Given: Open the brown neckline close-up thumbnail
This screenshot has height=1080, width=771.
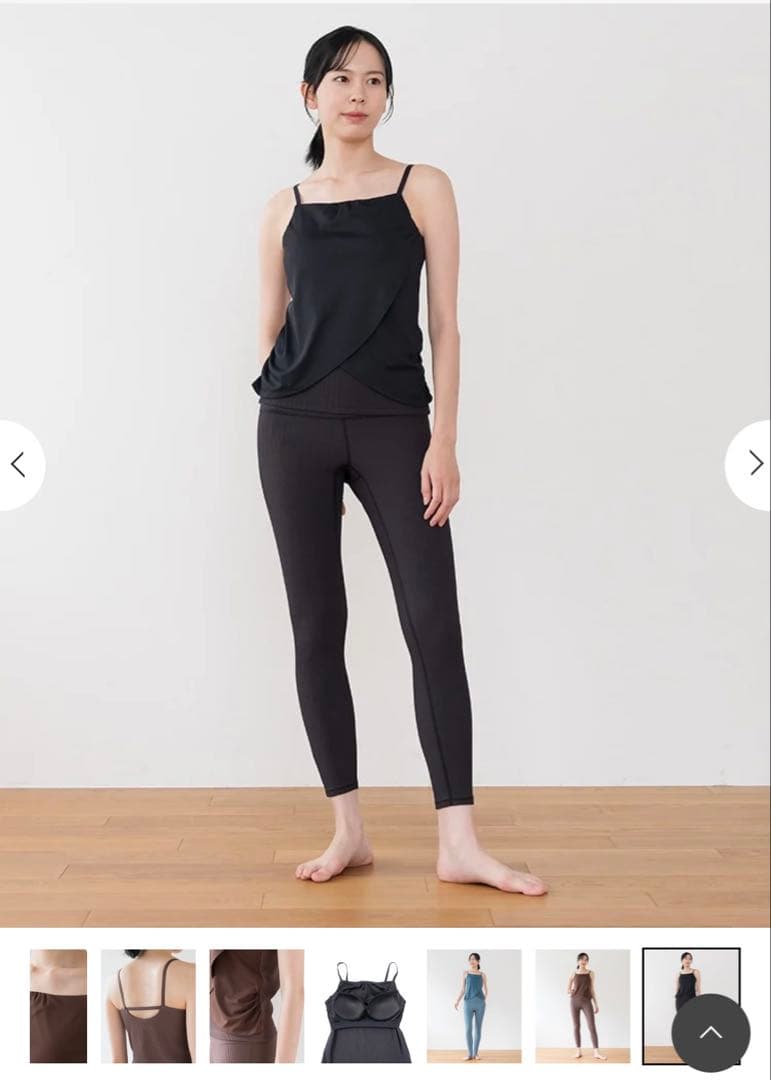Looking at the screenshot, I should coord(58,1005).
